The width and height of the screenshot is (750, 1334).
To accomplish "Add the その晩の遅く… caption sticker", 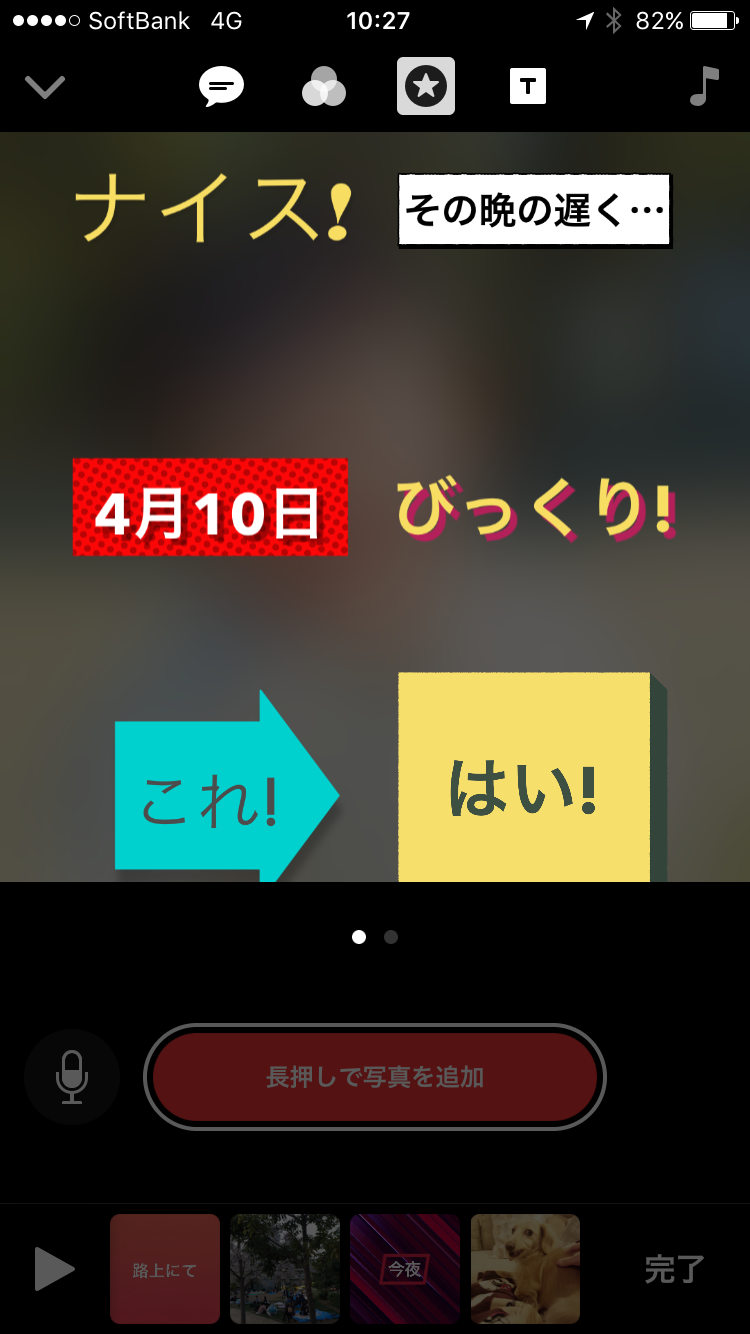I will [534, 211].
